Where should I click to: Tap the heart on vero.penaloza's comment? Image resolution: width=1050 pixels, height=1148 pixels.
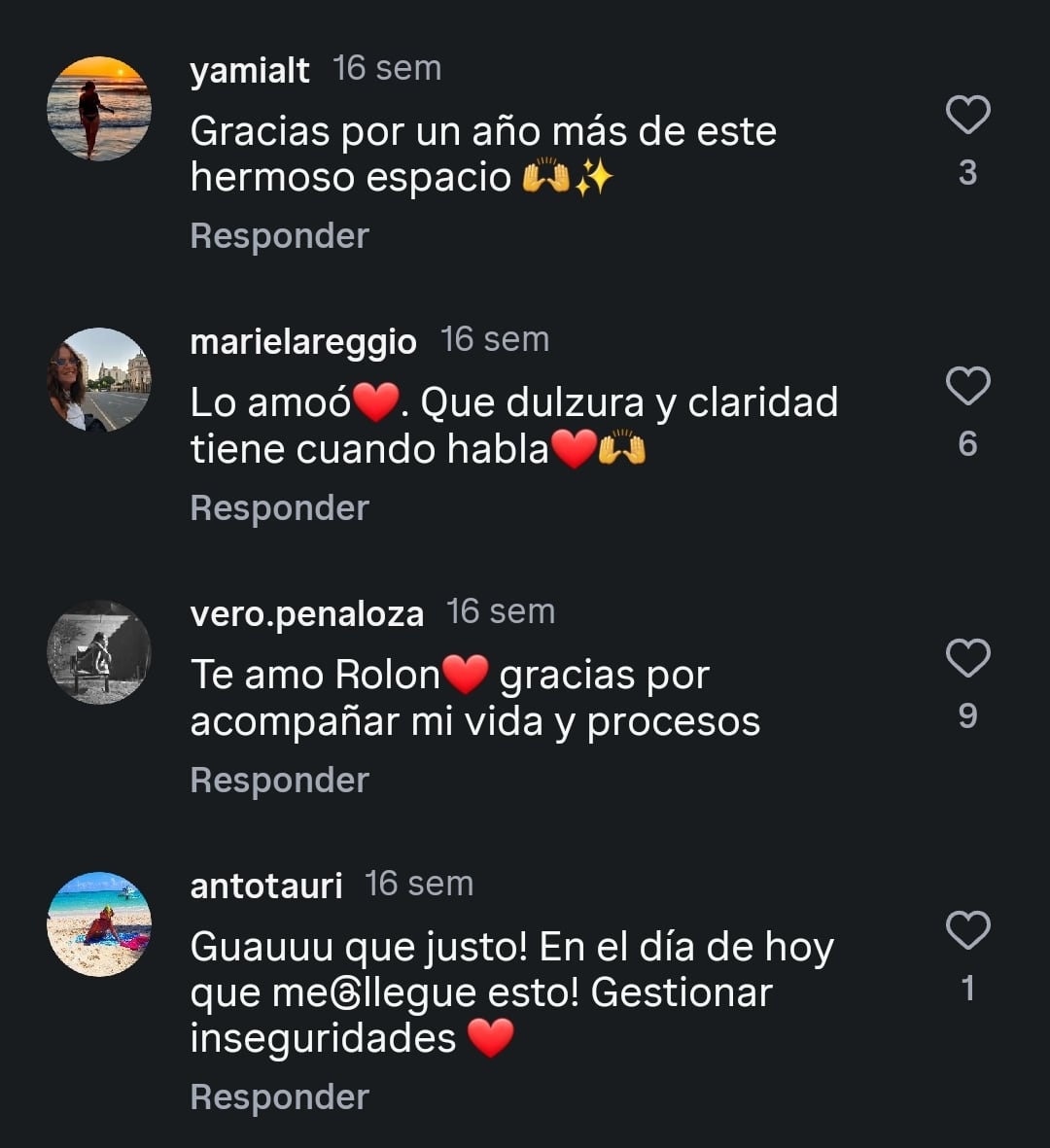pos(967,659)
